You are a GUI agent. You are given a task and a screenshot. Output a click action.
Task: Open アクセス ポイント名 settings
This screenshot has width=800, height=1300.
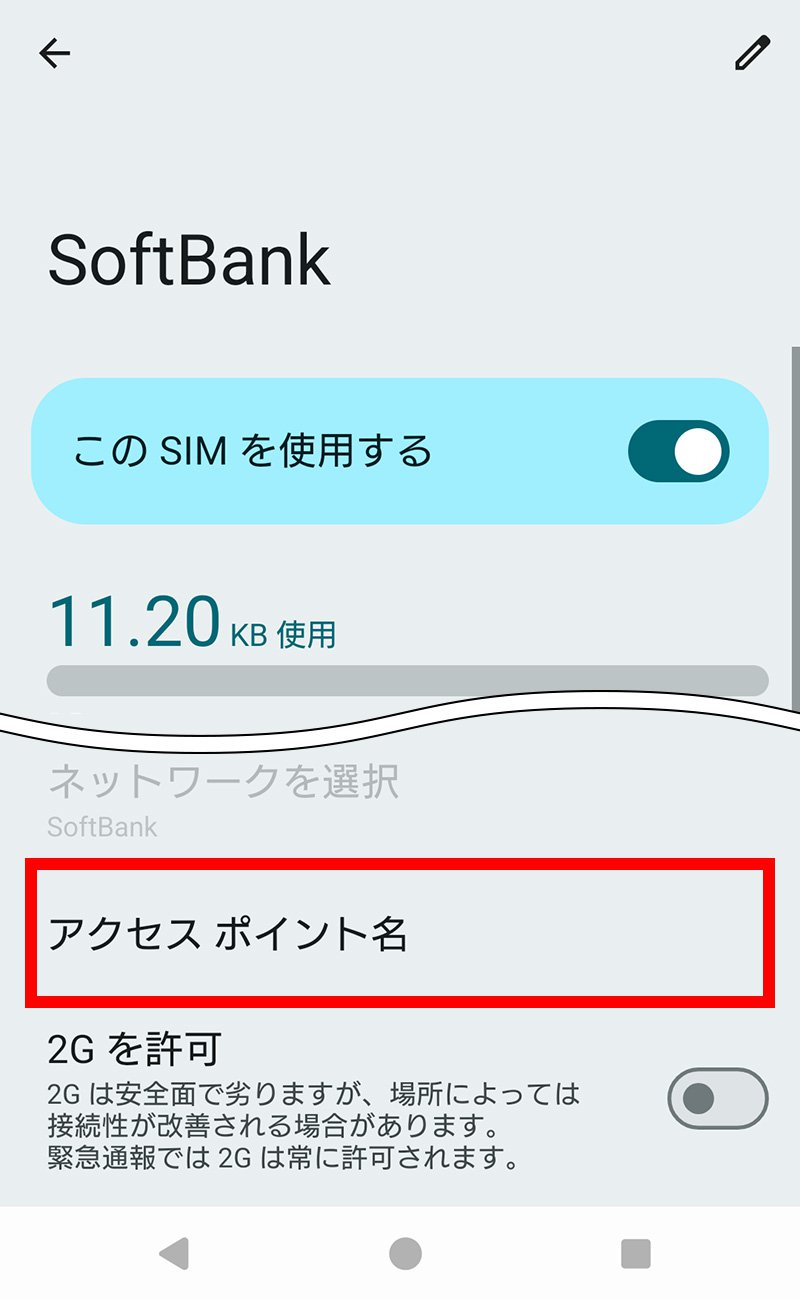click(x=400, y=935)
